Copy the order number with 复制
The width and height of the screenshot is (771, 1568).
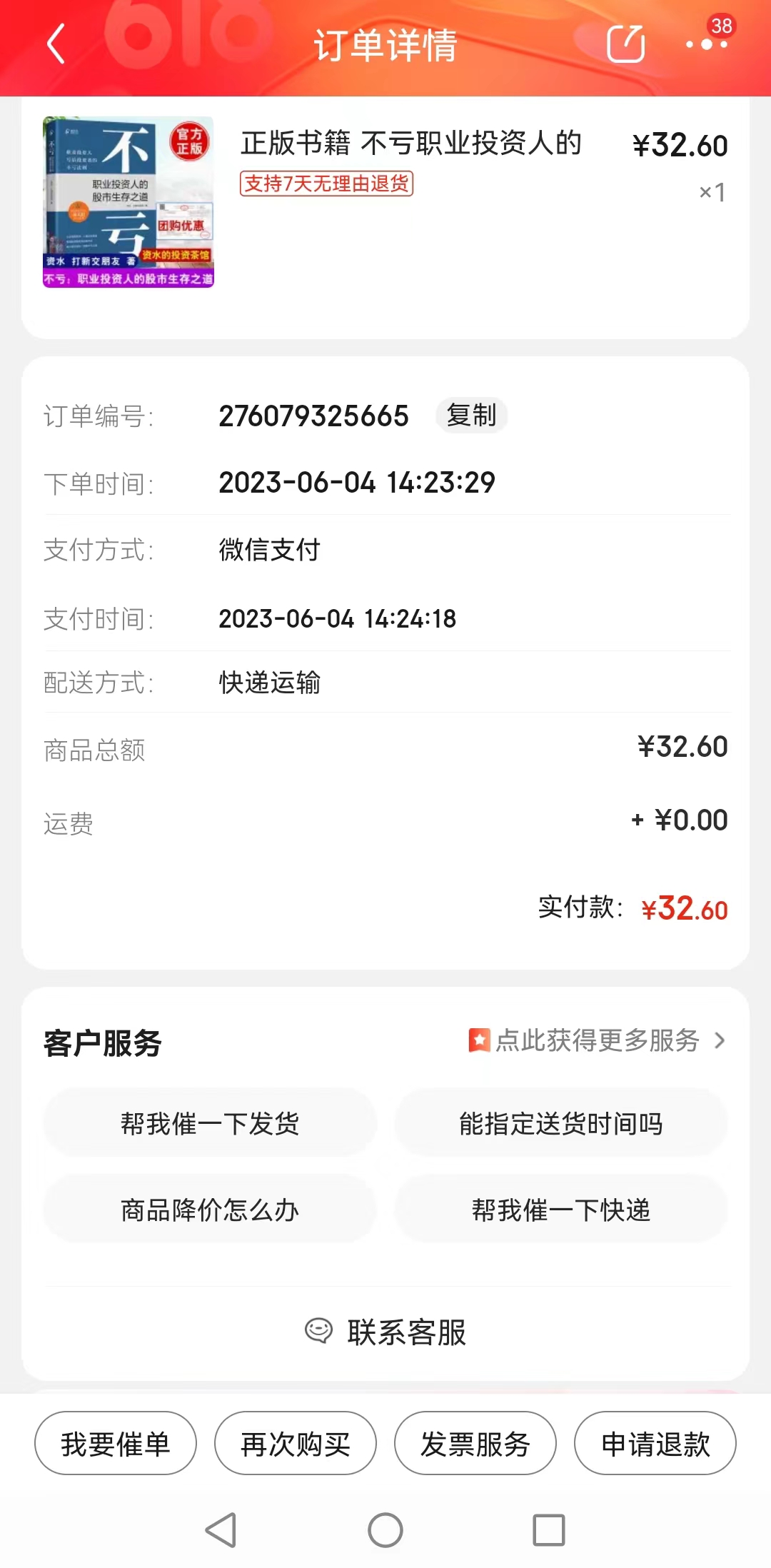pyautogui.click(x=471, y=415)
